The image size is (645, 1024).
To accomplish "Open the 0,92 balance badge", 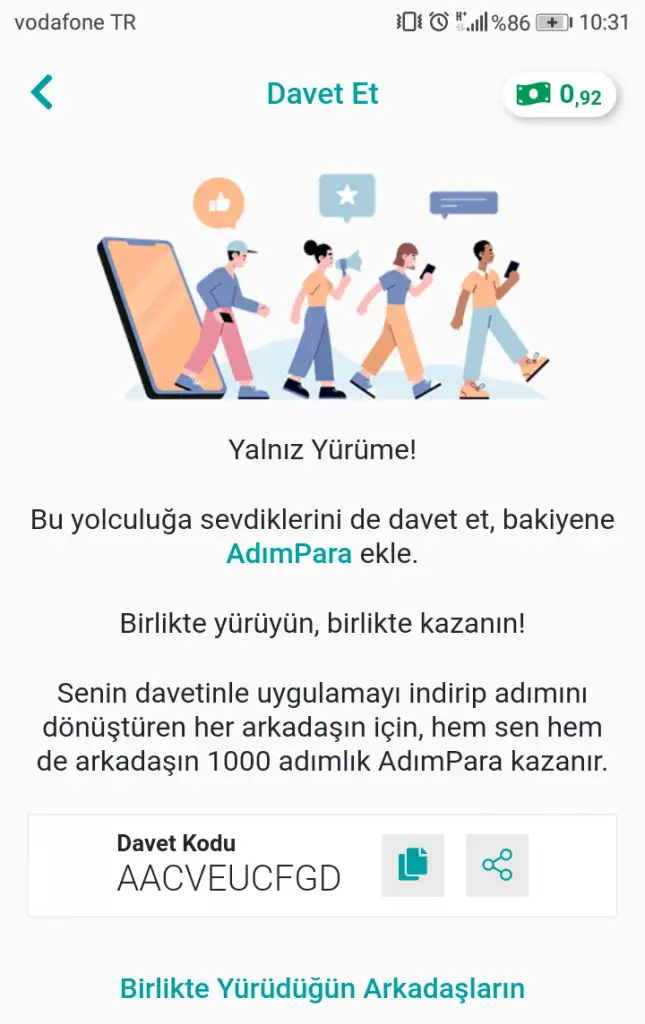I will pos(560,95).
